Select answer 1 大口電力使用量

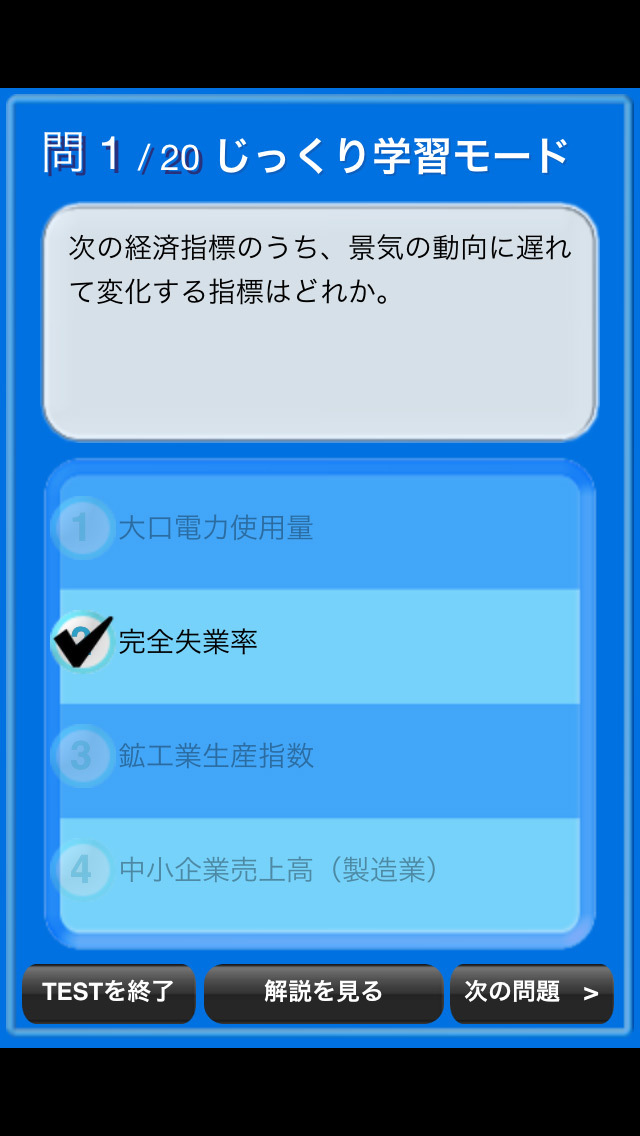tap(318, 529)
